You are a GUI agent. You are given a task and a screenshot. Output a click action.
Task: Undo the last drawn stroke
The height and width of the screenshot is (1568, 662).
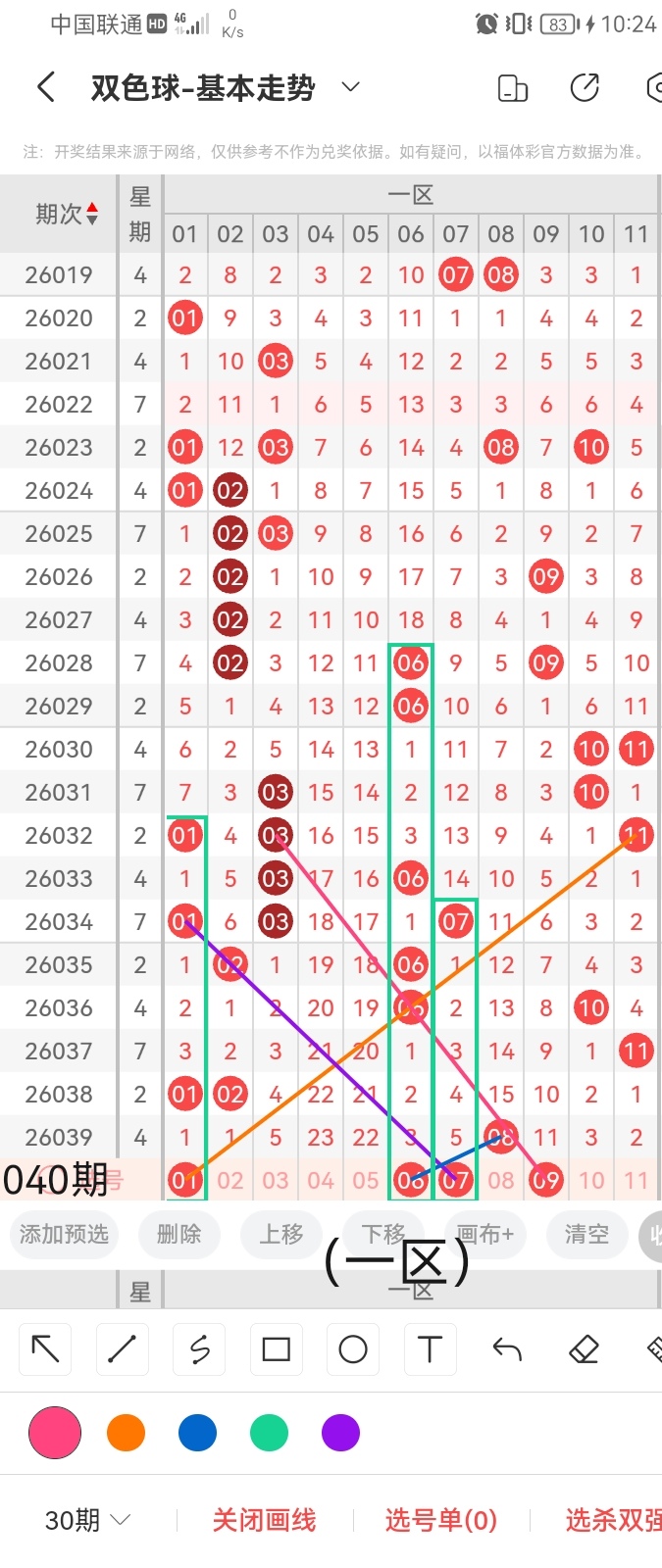[507, 1349]
